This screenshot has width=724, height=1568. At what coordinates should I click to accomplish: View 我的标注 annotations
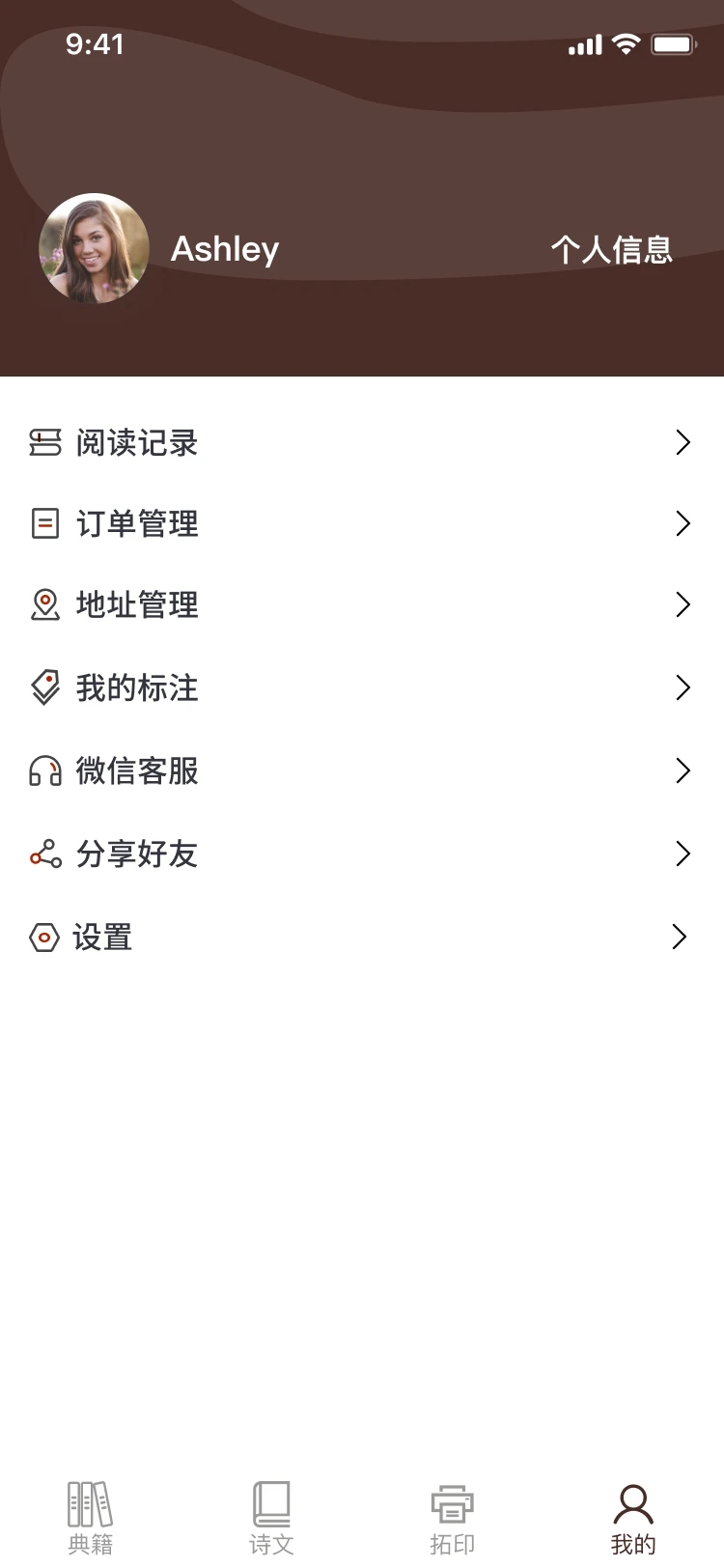click(137, 688)
